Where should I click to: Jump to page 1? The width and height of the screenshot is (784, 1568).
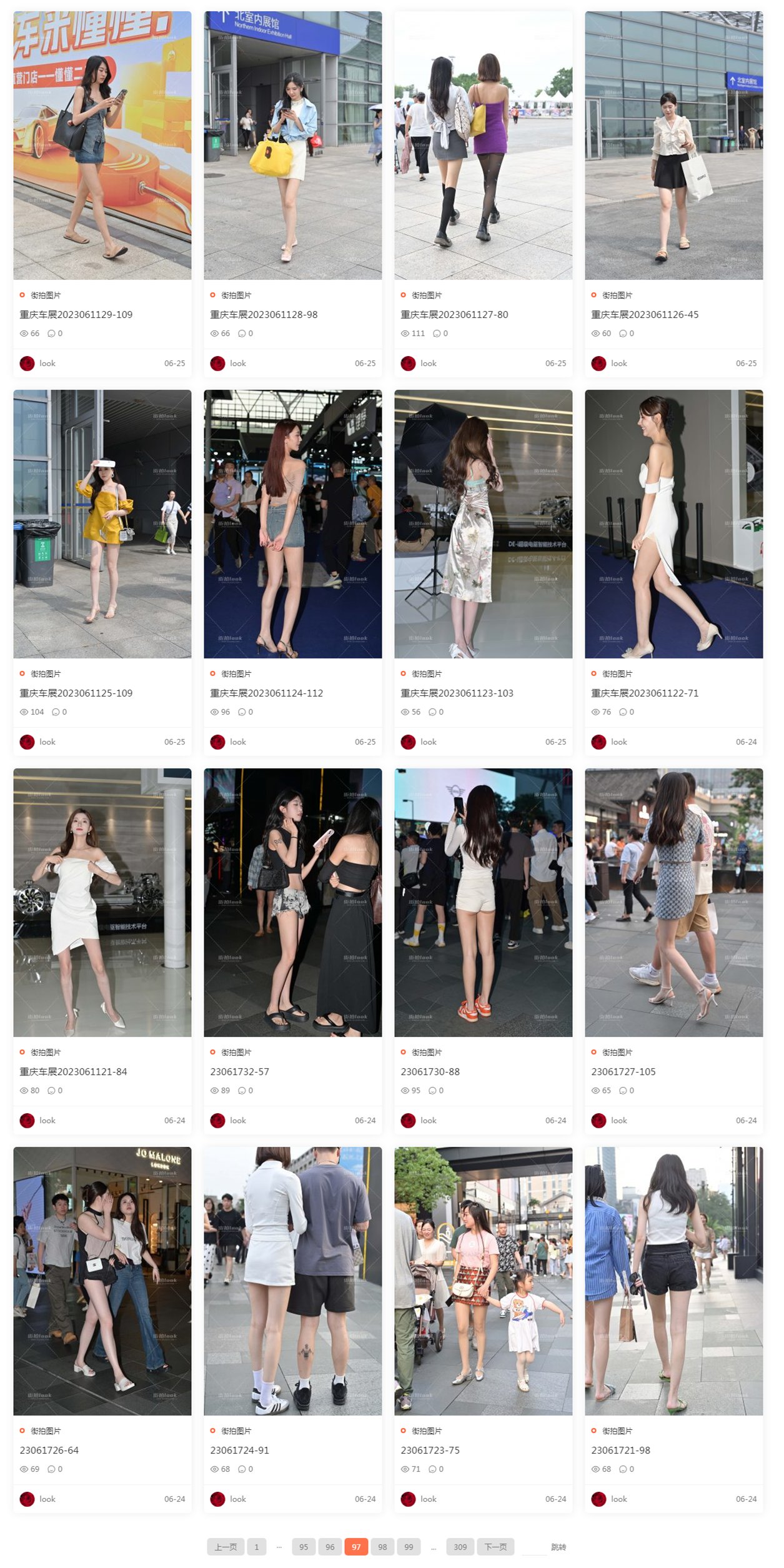[256, 1547]
